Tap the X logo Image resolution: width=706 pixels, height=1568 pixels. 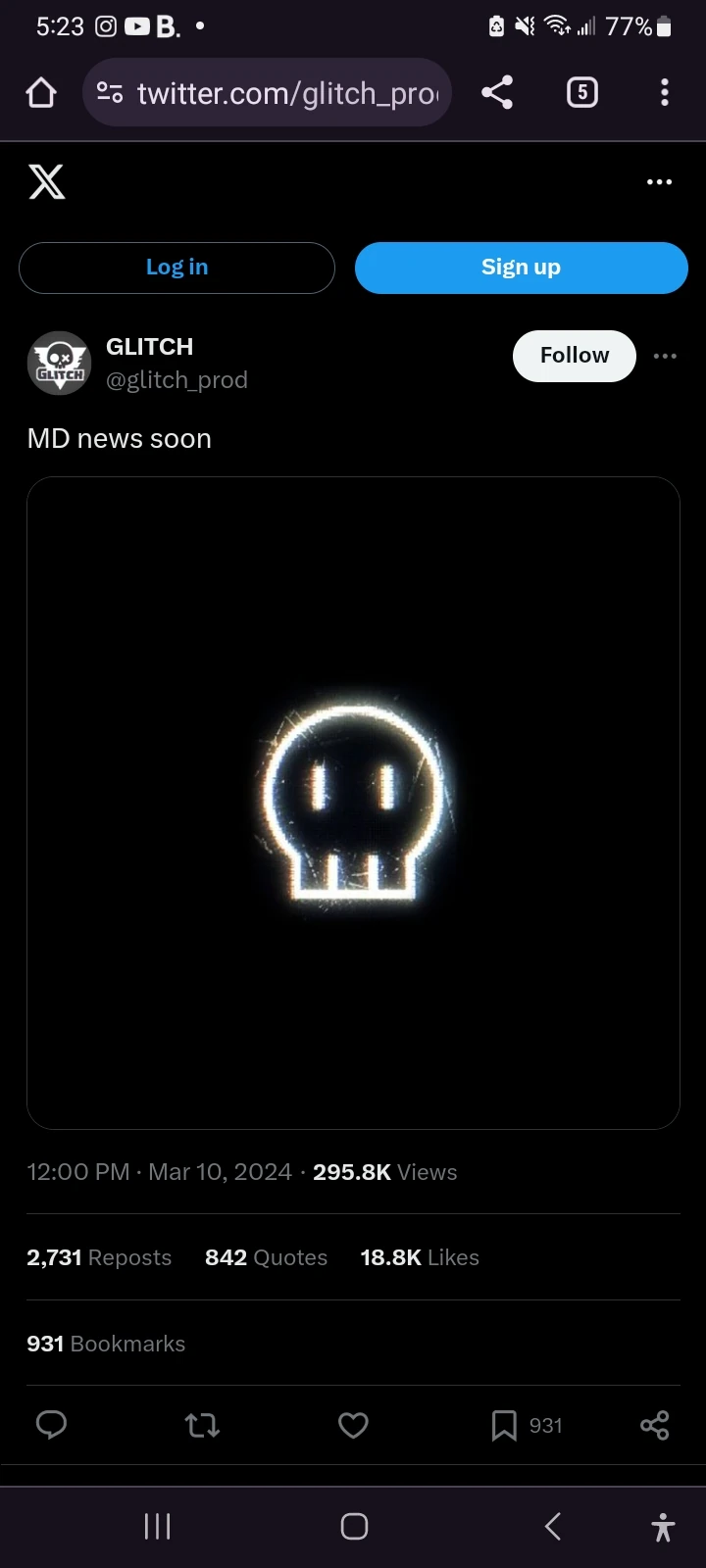tap(46, 182)
